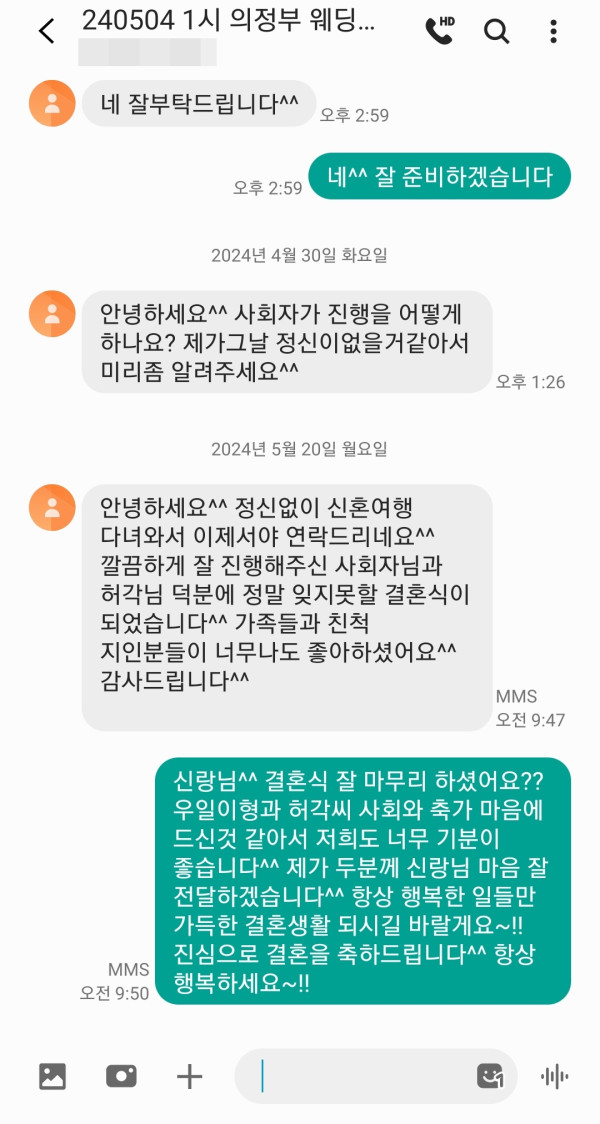Viewport: 600px width, 1124px height.
Task: Open contact avatar beside 네 잘부탁드립니다 message
Action: click(x=52, y=103)
